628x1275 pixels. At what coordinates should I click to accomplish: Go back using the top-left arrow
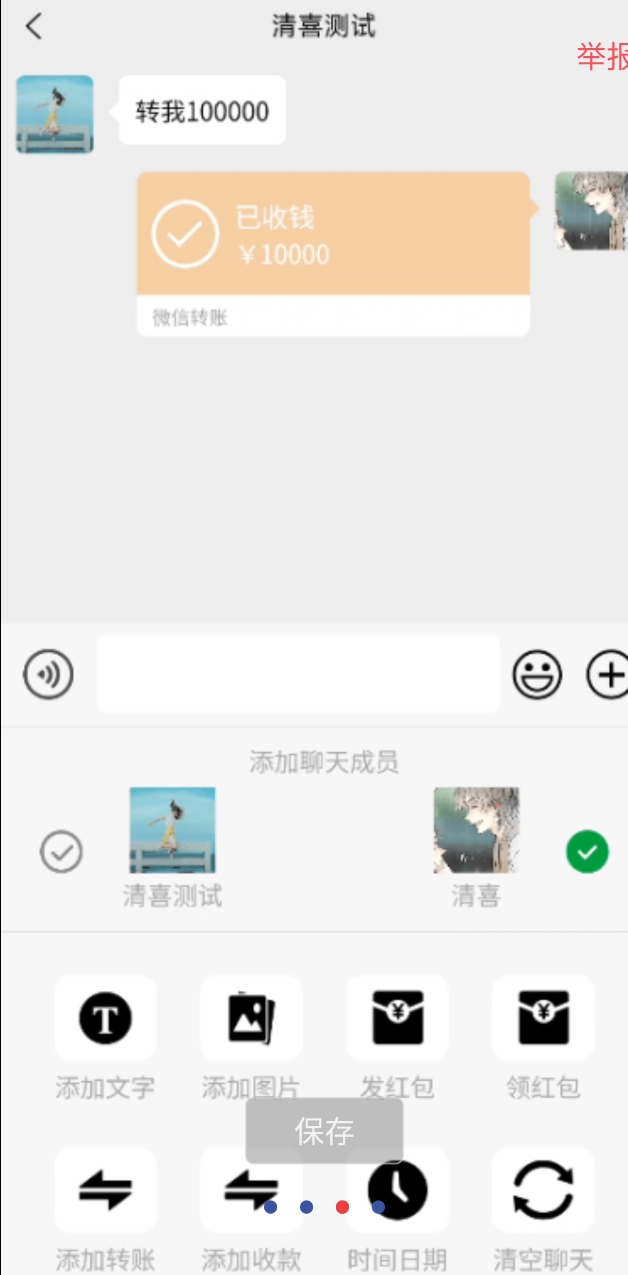[34, 26]
